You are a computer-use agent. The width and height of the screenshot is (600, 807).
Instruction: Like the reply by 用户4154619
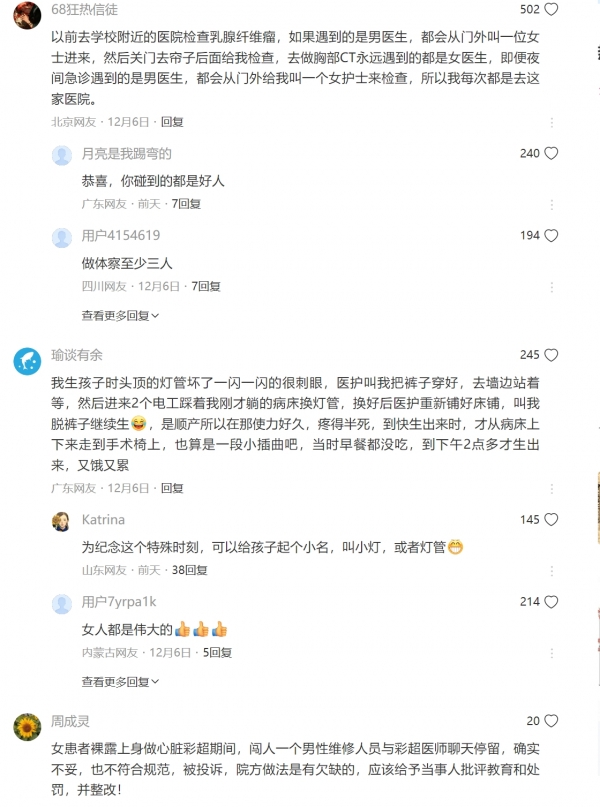[x=551, y=236]
